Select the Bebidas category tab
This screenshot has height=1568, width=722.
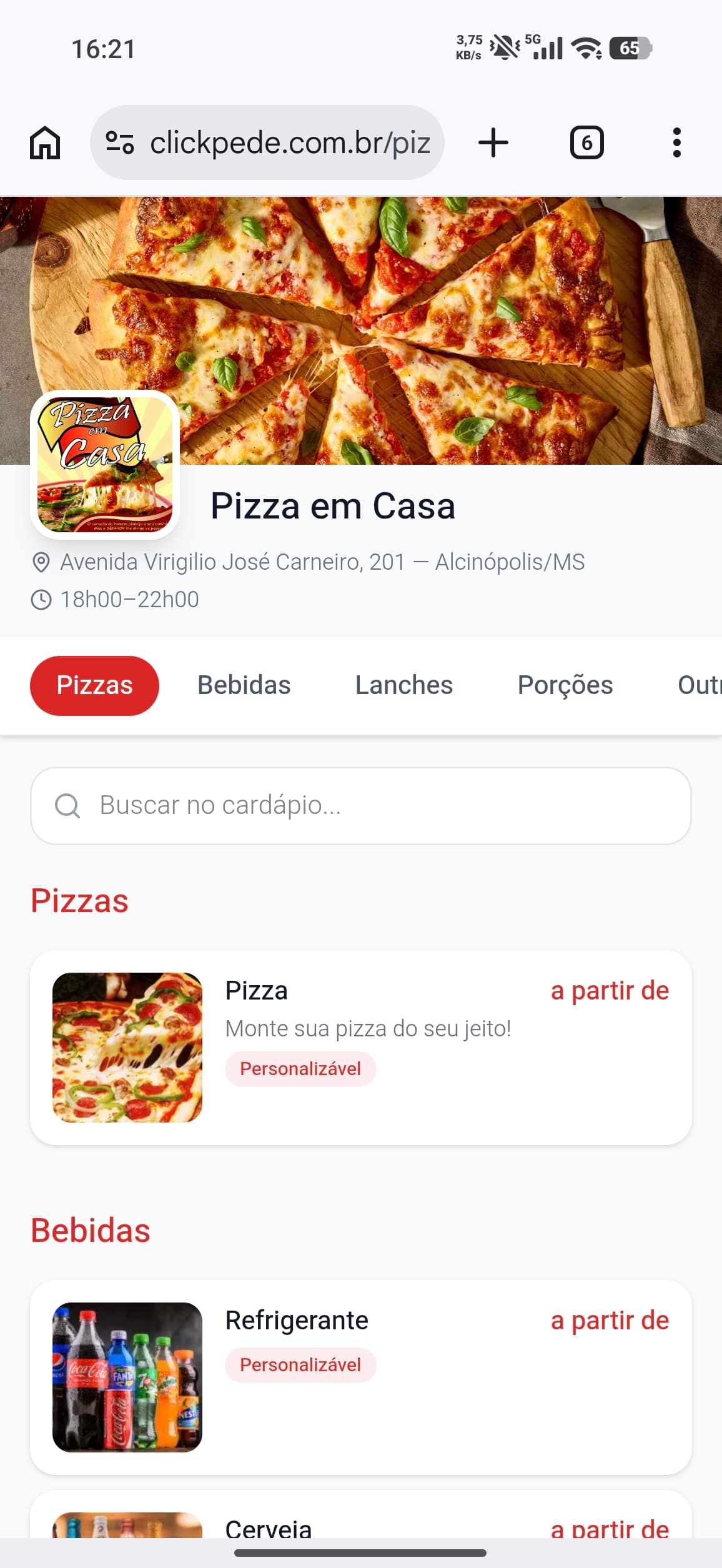coord(243,685)
